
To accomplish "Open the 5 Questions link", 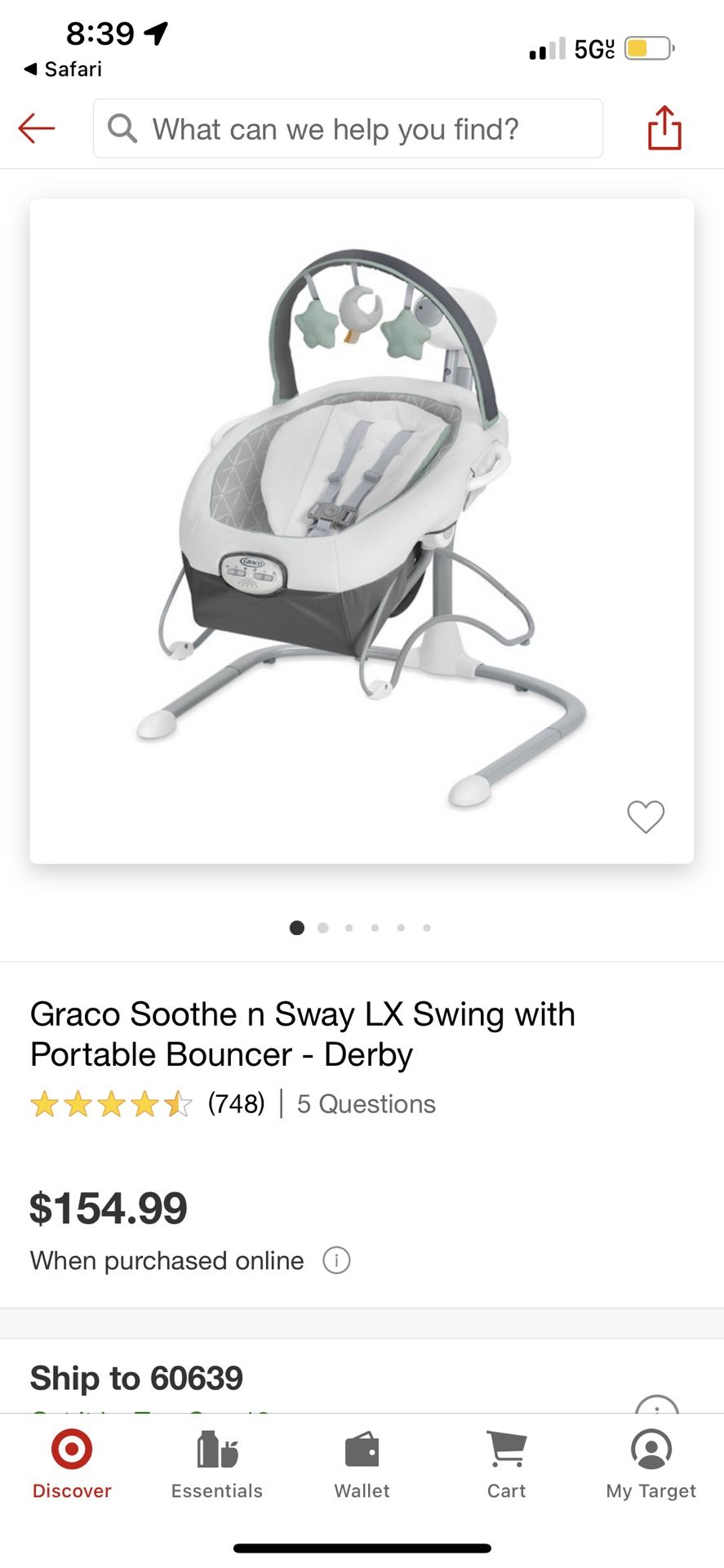I will (366, 1104).
